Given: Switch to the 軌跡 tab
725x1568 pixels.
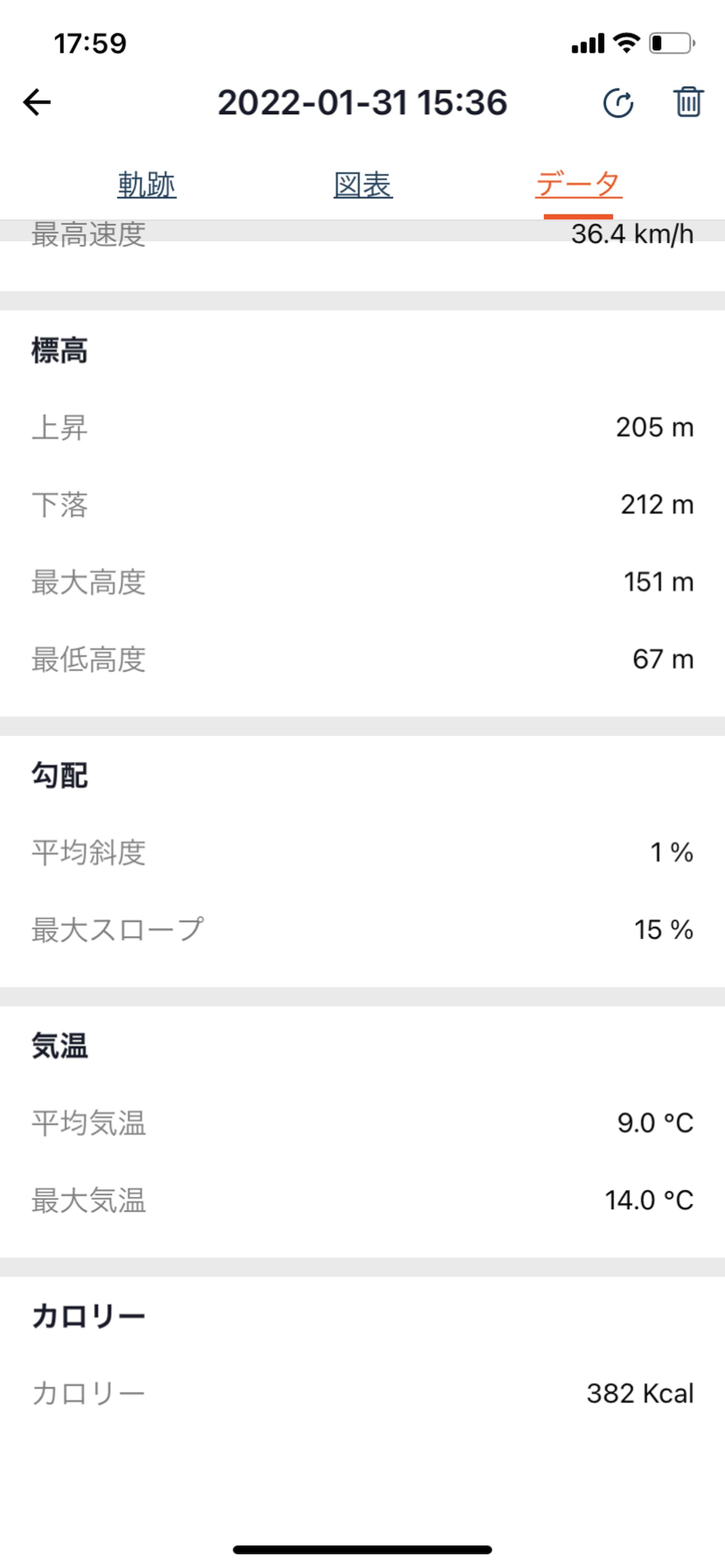Looking at the screenshot, I should [x=147, y=185].
